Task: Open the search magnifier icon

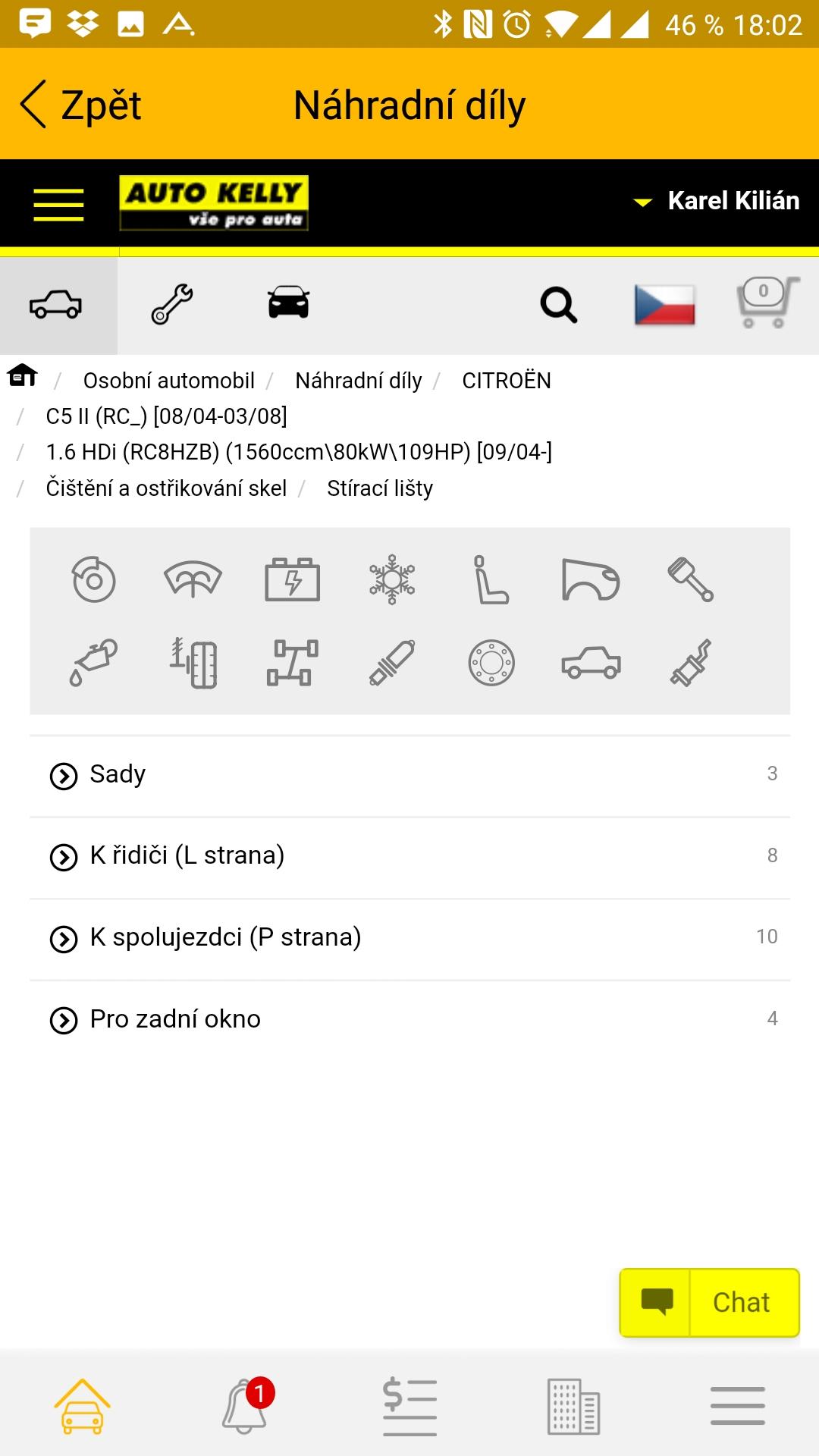Action: point(559,305)
